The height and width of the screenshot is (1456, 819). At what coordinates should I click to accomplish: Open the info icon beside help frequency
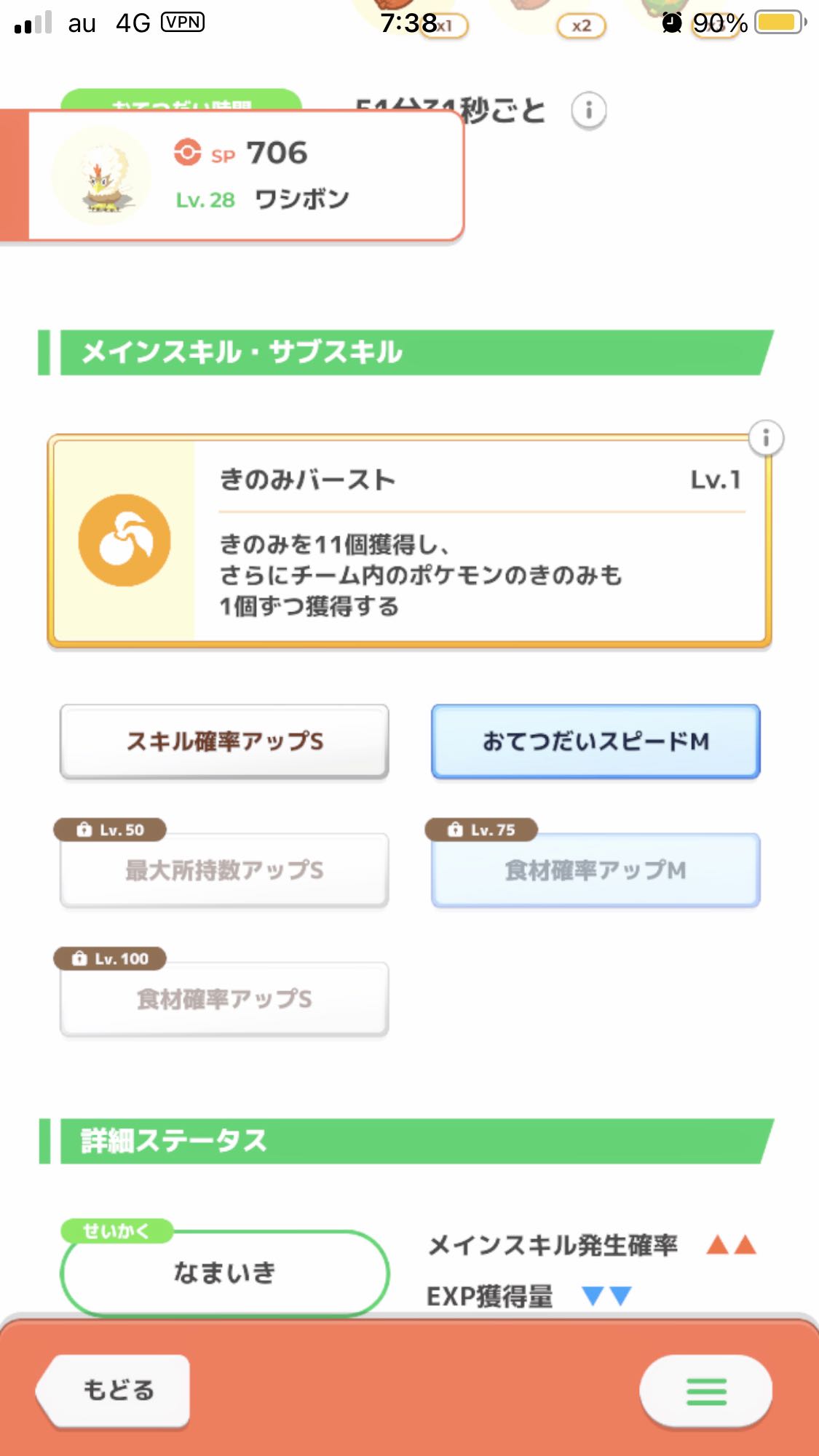pos(589,111)
